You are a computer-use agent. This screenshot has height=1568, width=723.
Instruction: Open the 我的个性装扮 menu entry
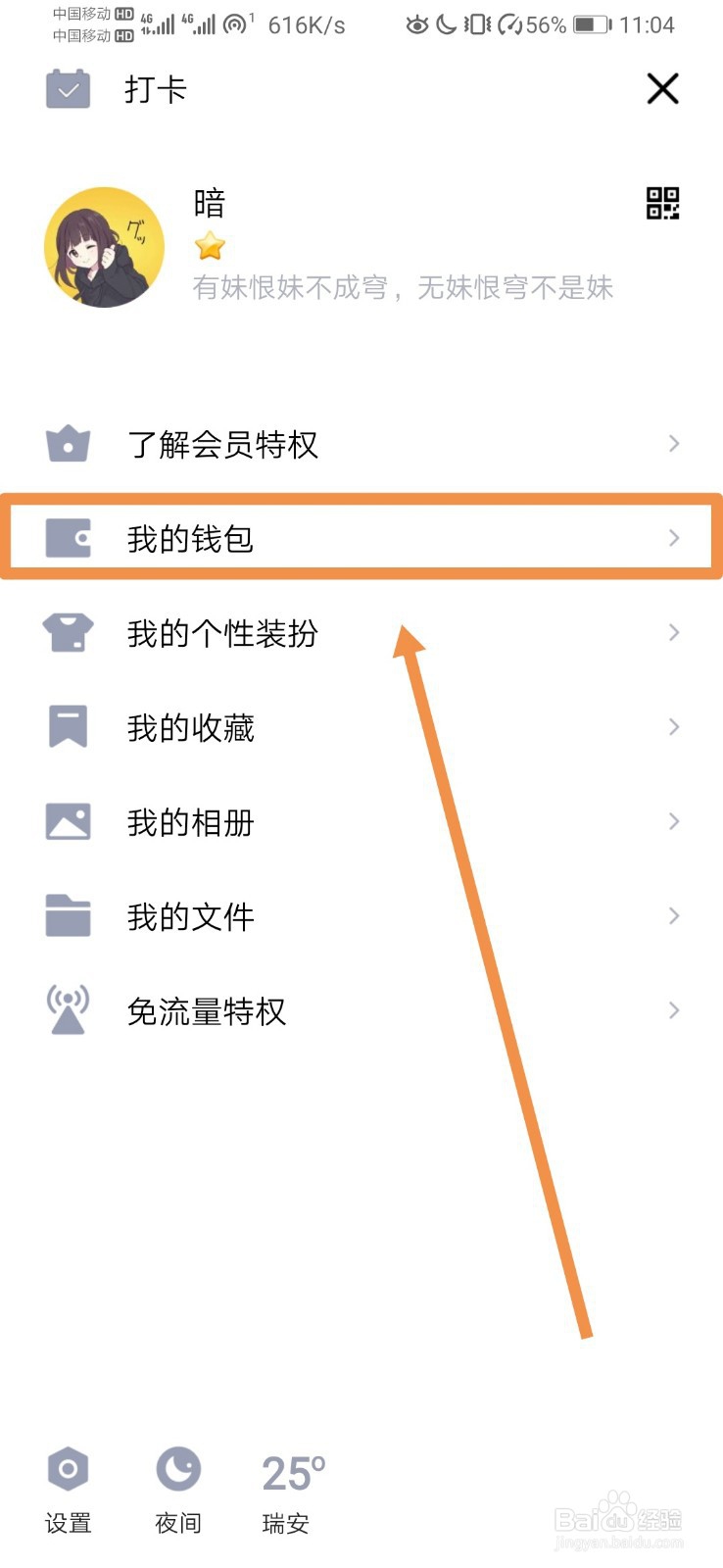pos(223,632)
